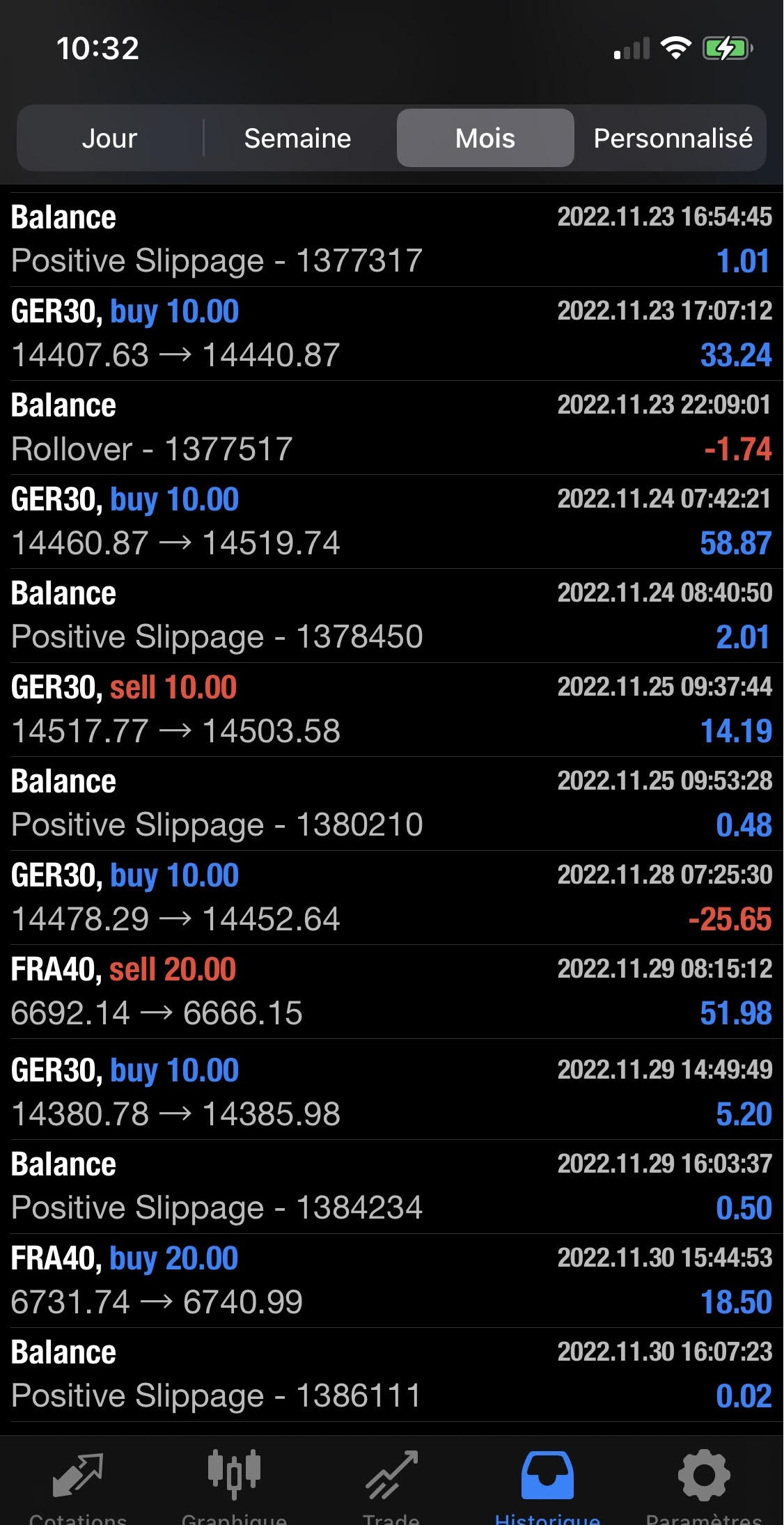The width and height of the screenshot is (784, 1525).
Task: Open Positive Slippage - 1384234 entry
Action: pos(391,1187)
